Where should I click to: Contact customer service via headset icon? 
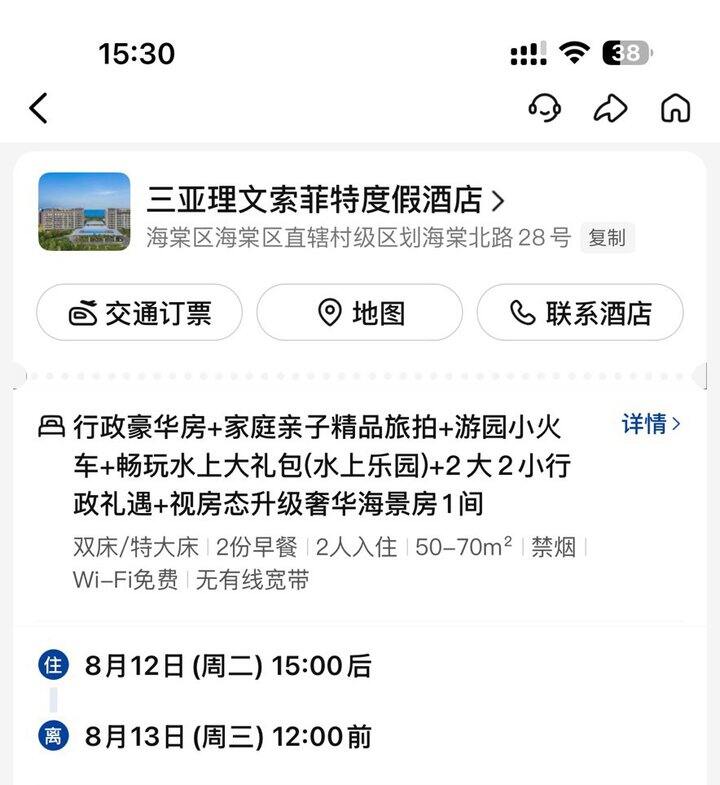pos(544,108)
